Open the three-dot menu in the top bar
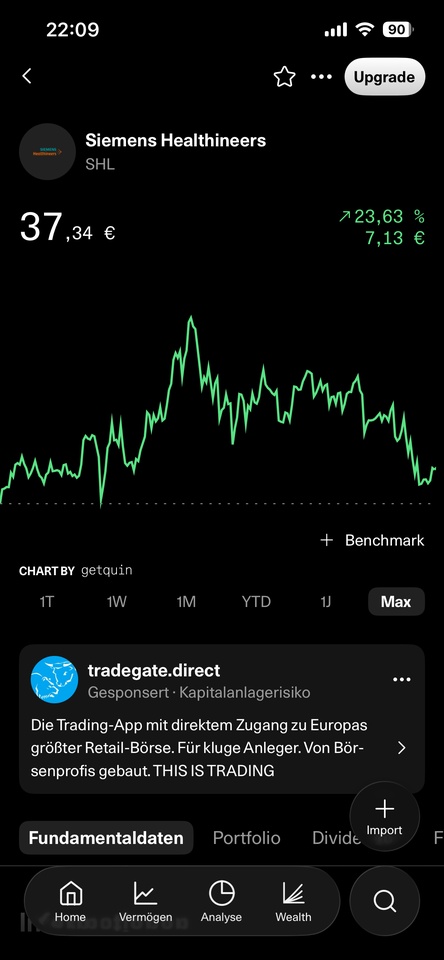This screenshot has height=960, width=444. coord(322,77)
